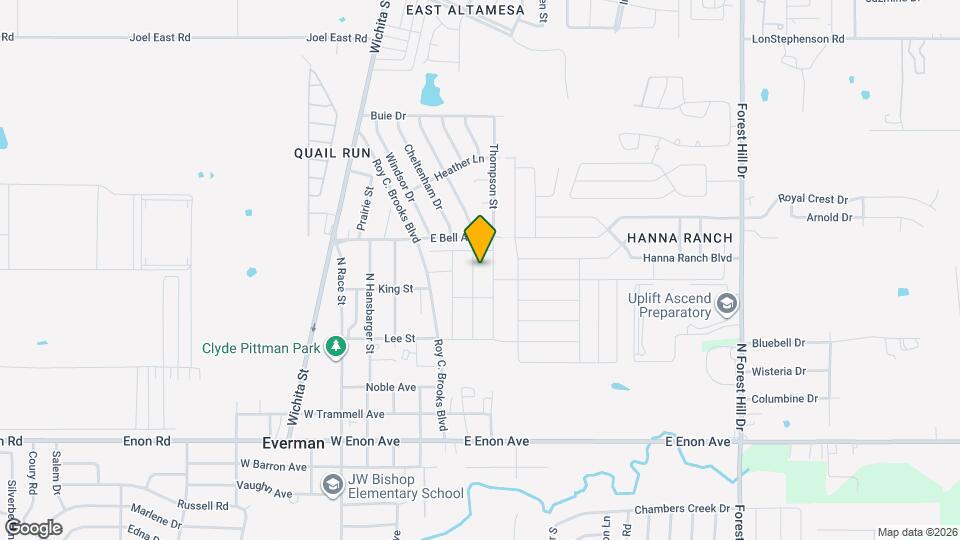Image resolution: width=960 pixels, height=540 pixels.
Task: Open JW Bishop Elementary School pin
Action: click(332, 484)
